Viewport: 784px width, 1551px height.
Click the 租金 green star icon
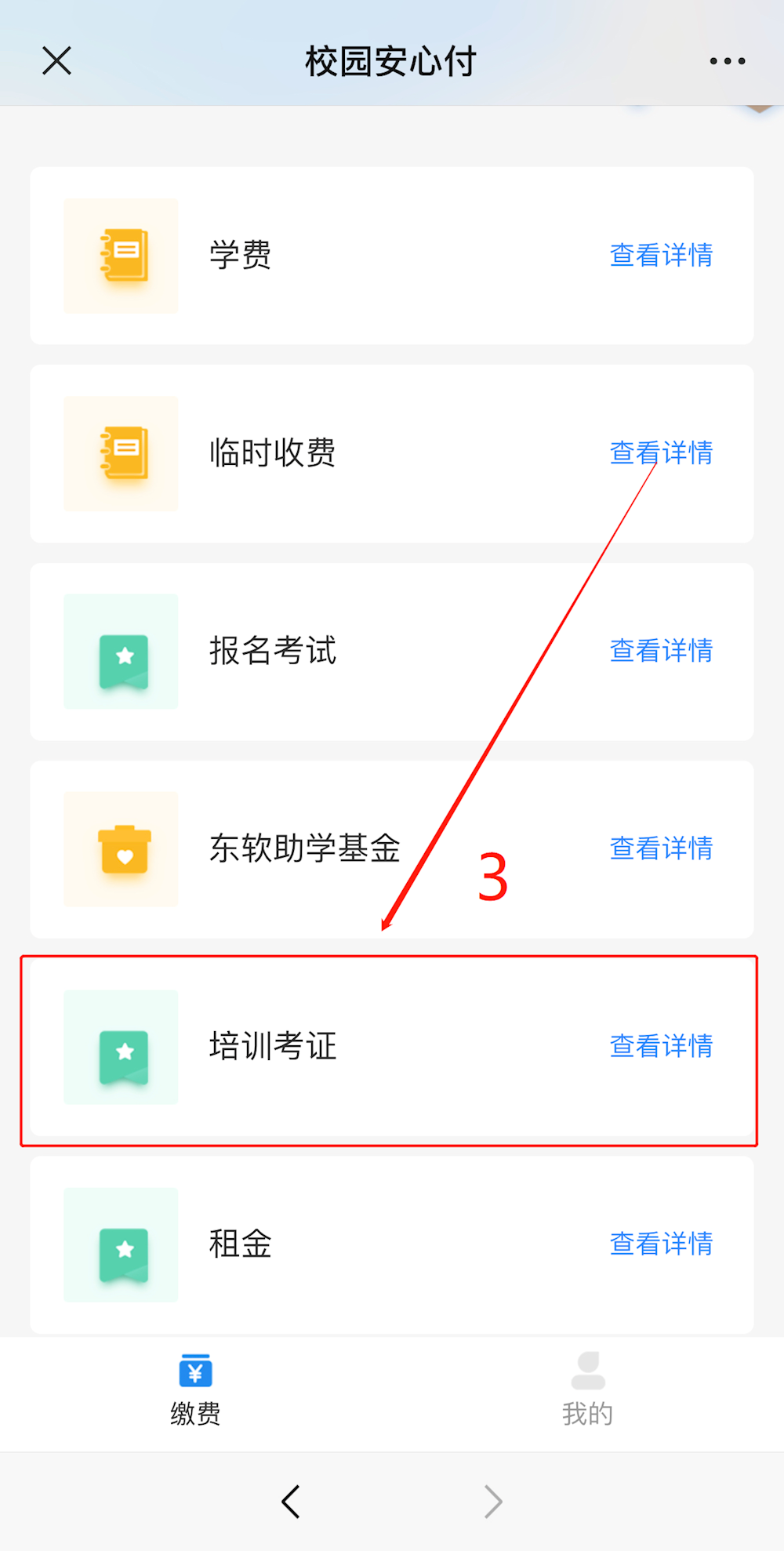click(x=121, y=1245)
